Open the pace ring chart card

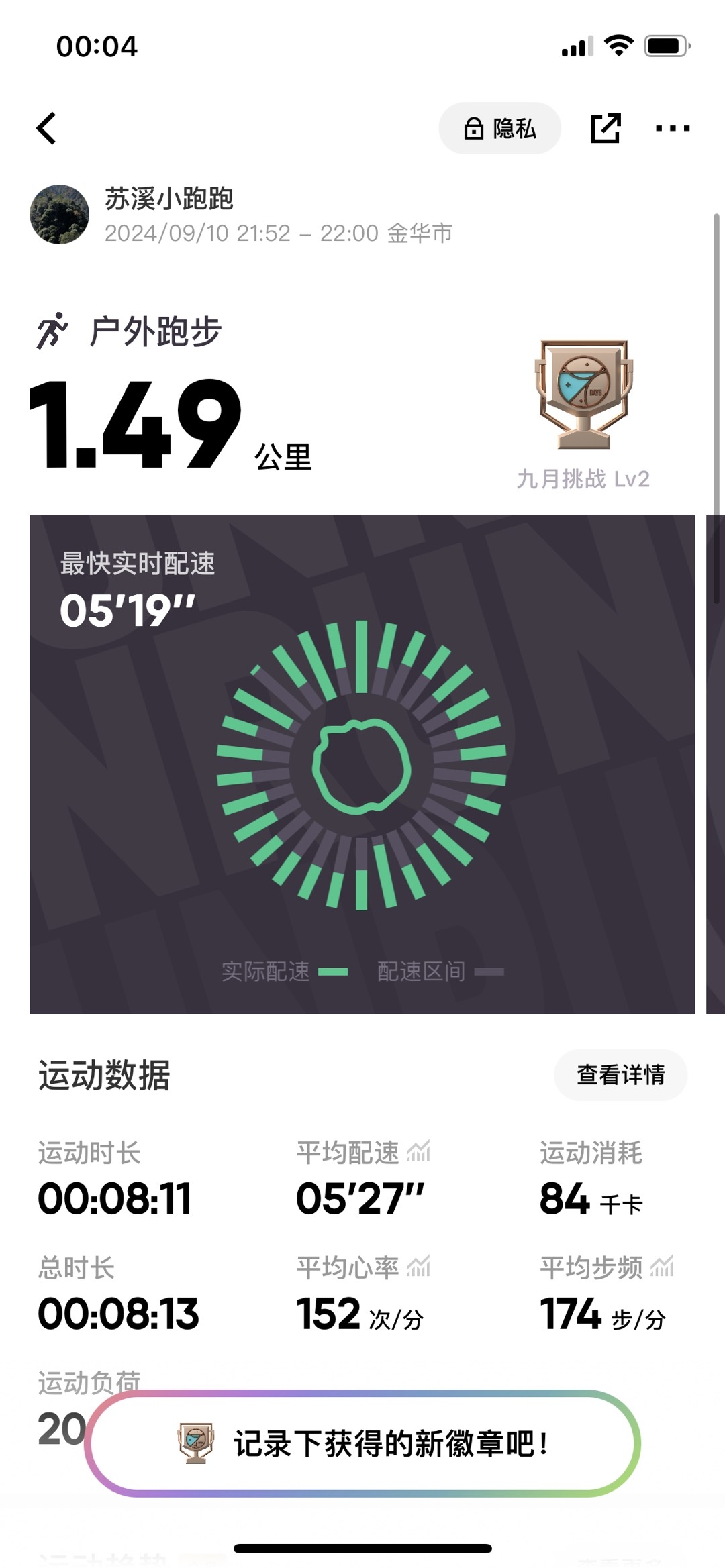(x=362, y=764)
